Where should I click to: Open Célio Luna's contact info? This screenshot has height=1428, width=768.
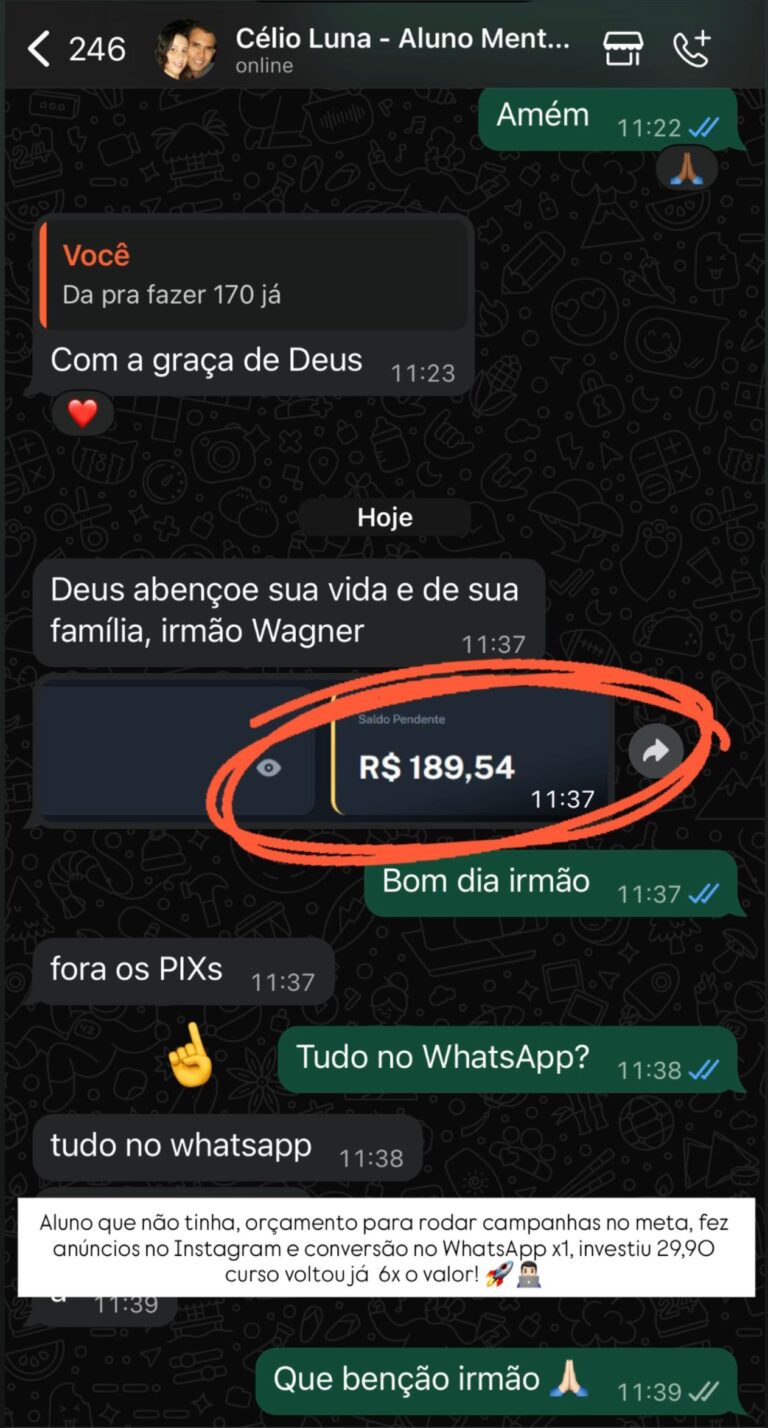click(x=402, y=49)
